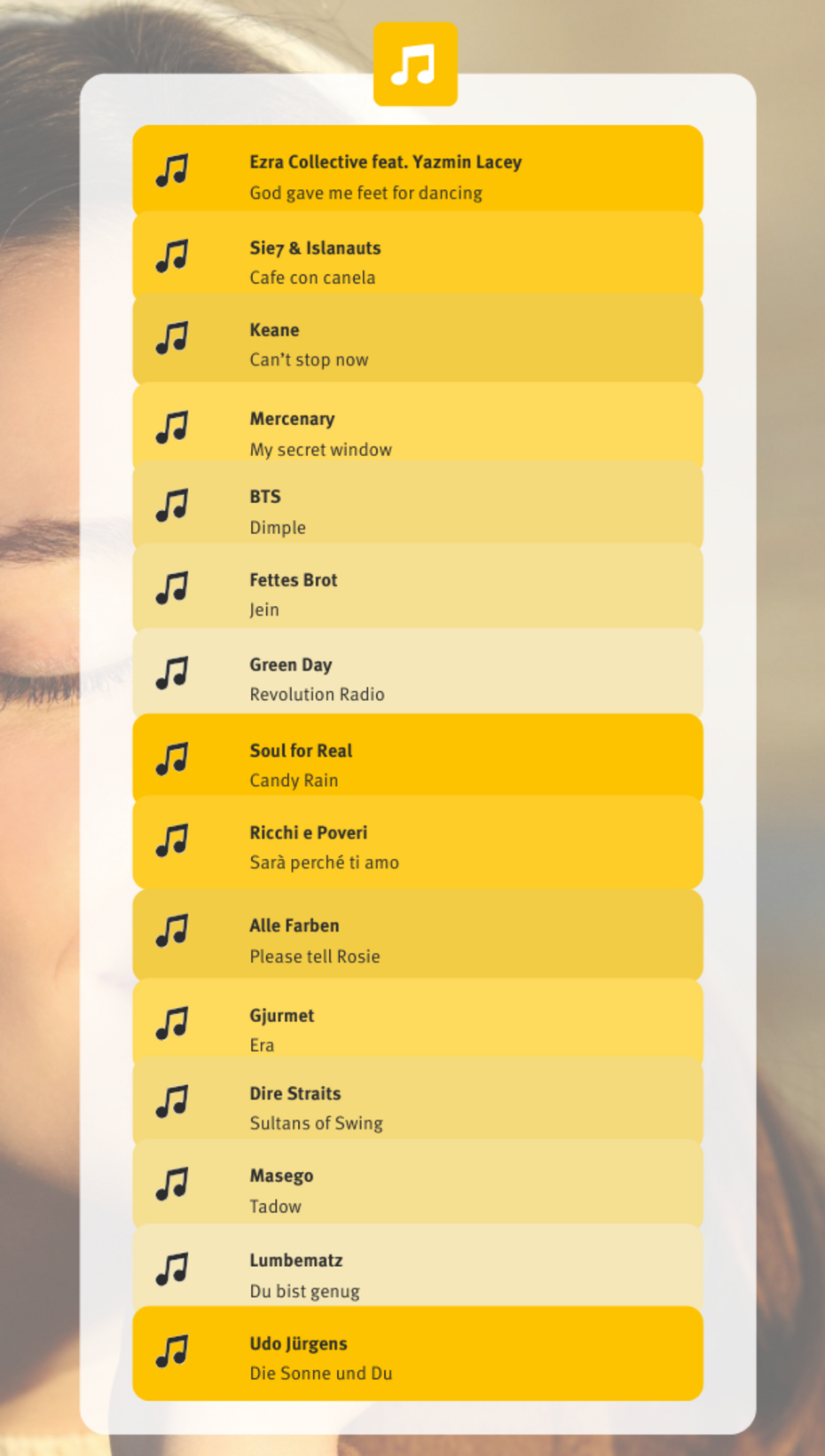Choose Mercenary – My secret window
This screenshot has width=825, height=1456.
pos(418,423)
